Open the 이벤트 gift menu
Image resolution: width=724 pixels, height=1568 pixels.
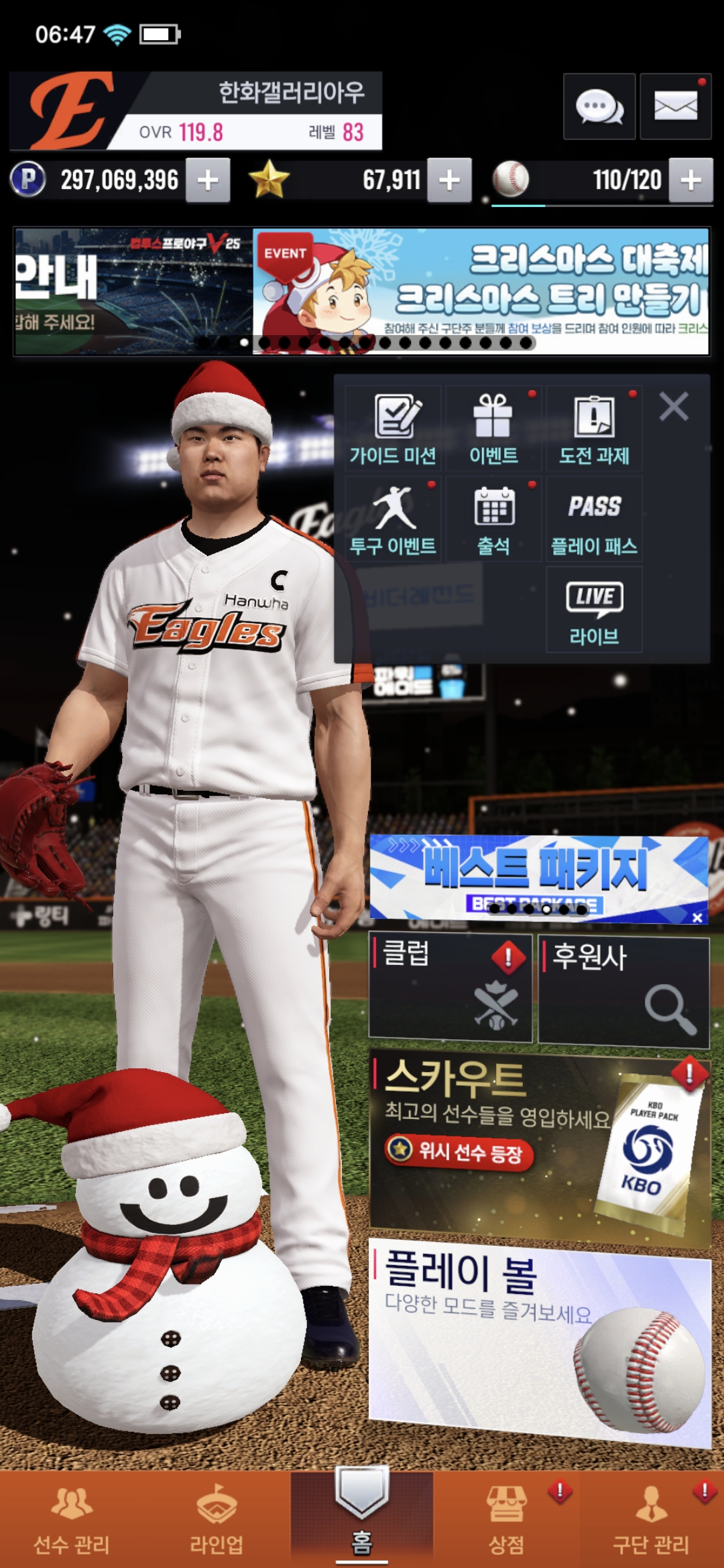point(493,429)
